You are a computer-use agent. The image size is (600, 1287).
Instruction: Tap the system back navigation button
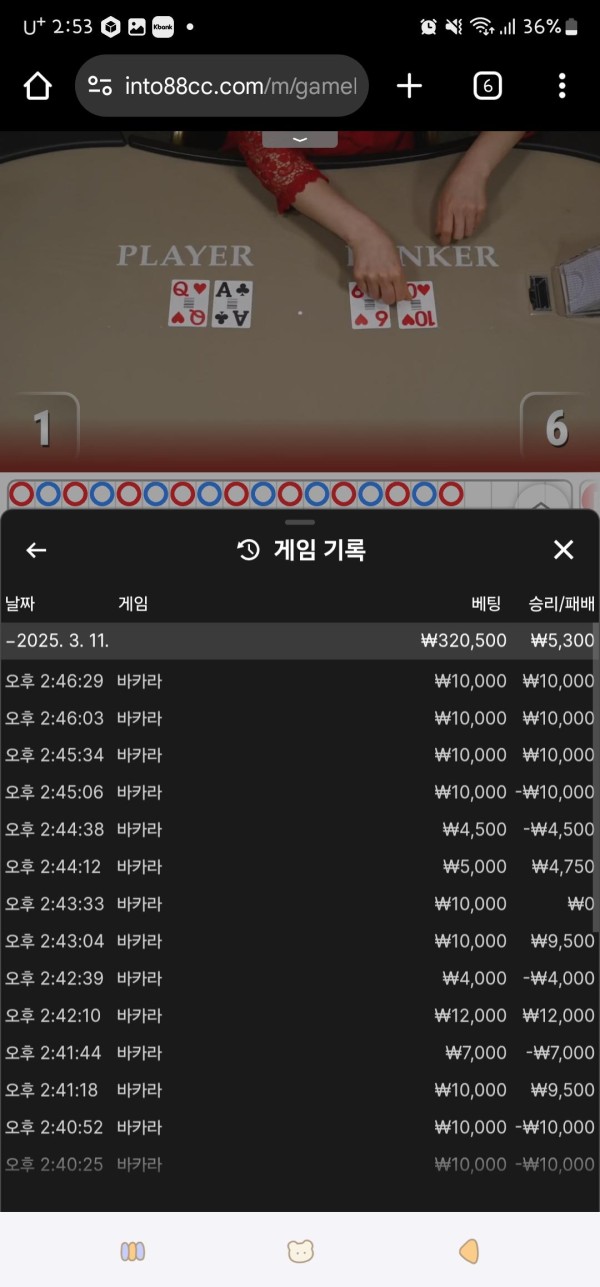pos(468,1251)
